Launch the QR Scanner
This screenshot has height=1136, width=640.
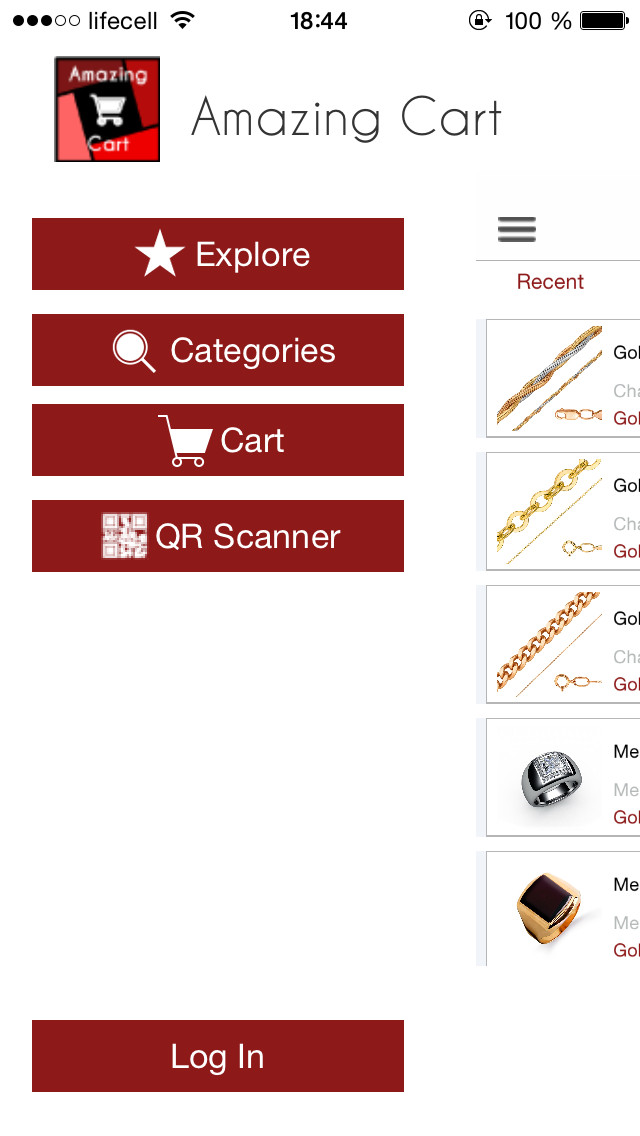coord(218,536)
